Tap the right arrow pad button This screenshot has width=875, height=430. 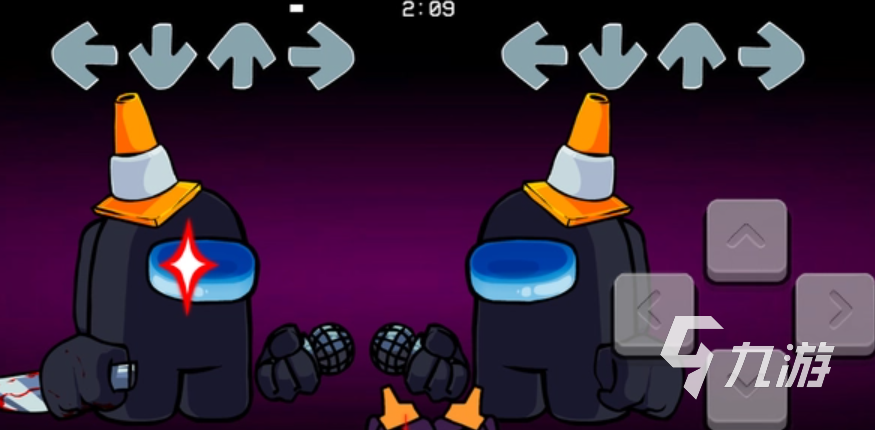835,311
